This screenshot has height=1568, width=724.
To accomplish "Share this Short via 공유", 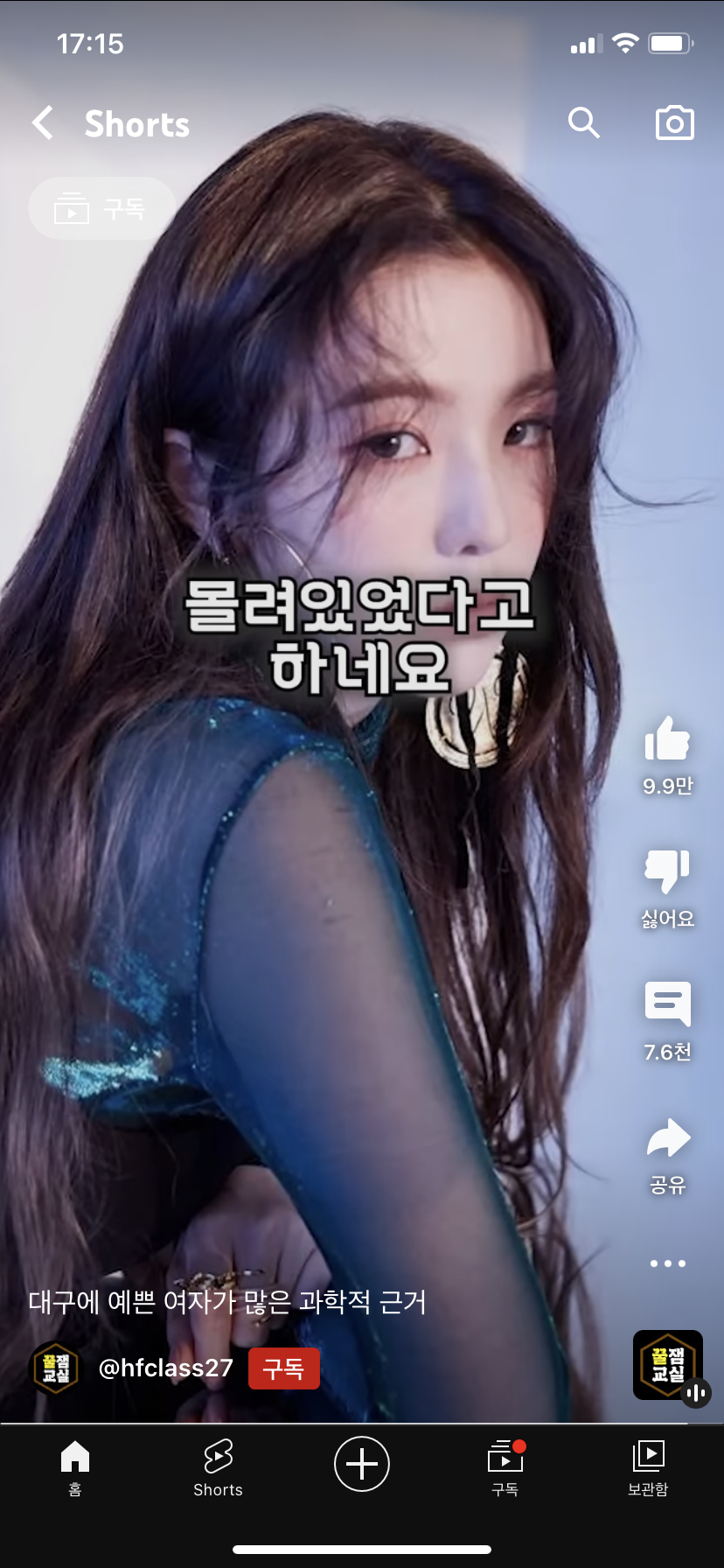I will tap(667, 1138).
